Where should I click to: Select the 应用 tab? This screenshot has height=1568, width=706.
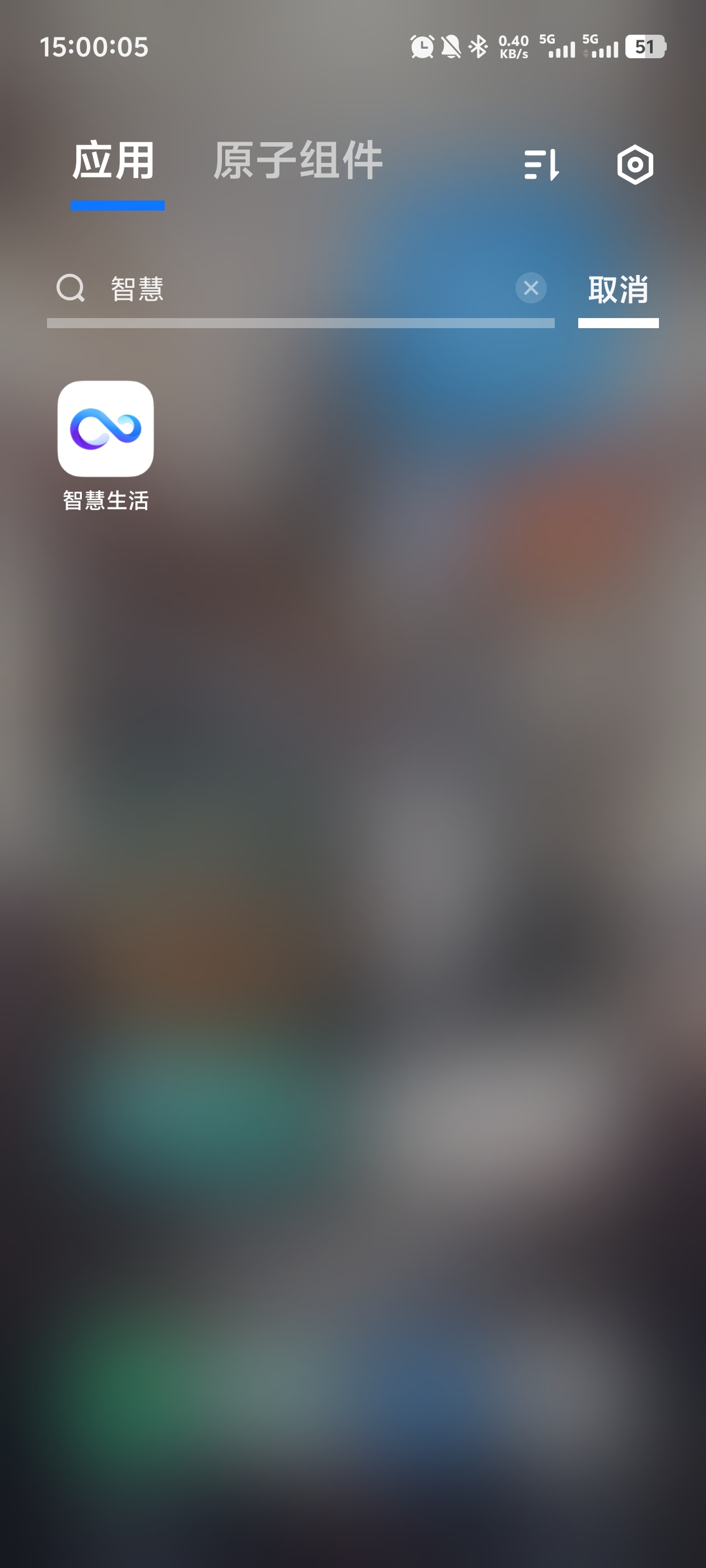point(114,161)
